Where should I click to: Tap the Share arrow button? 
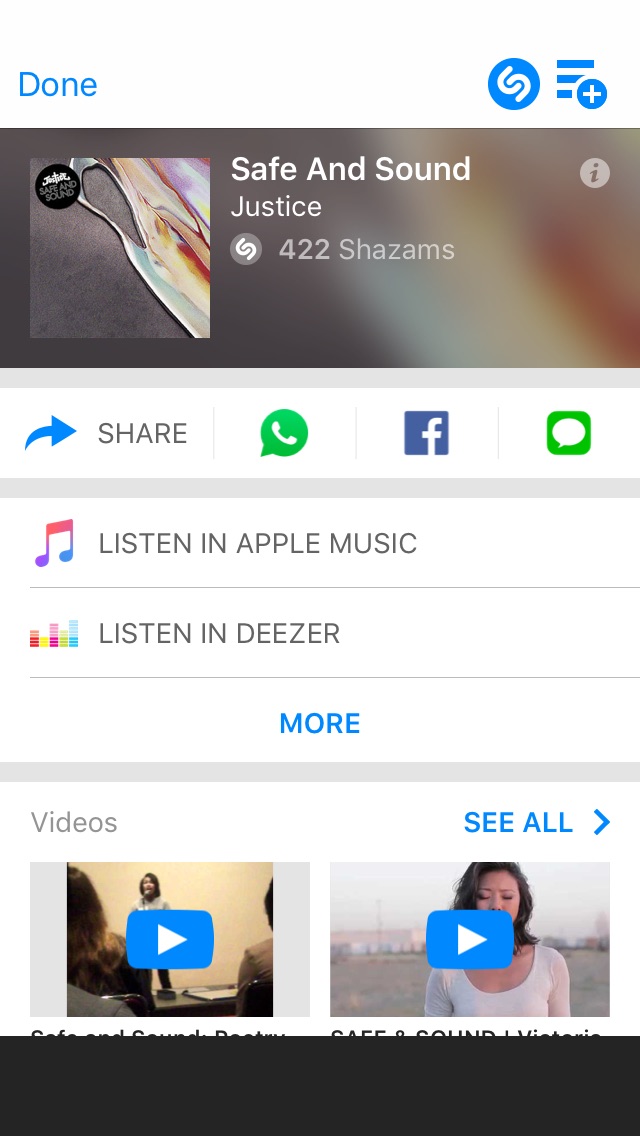pyautogui.click(x=52, y=433)
